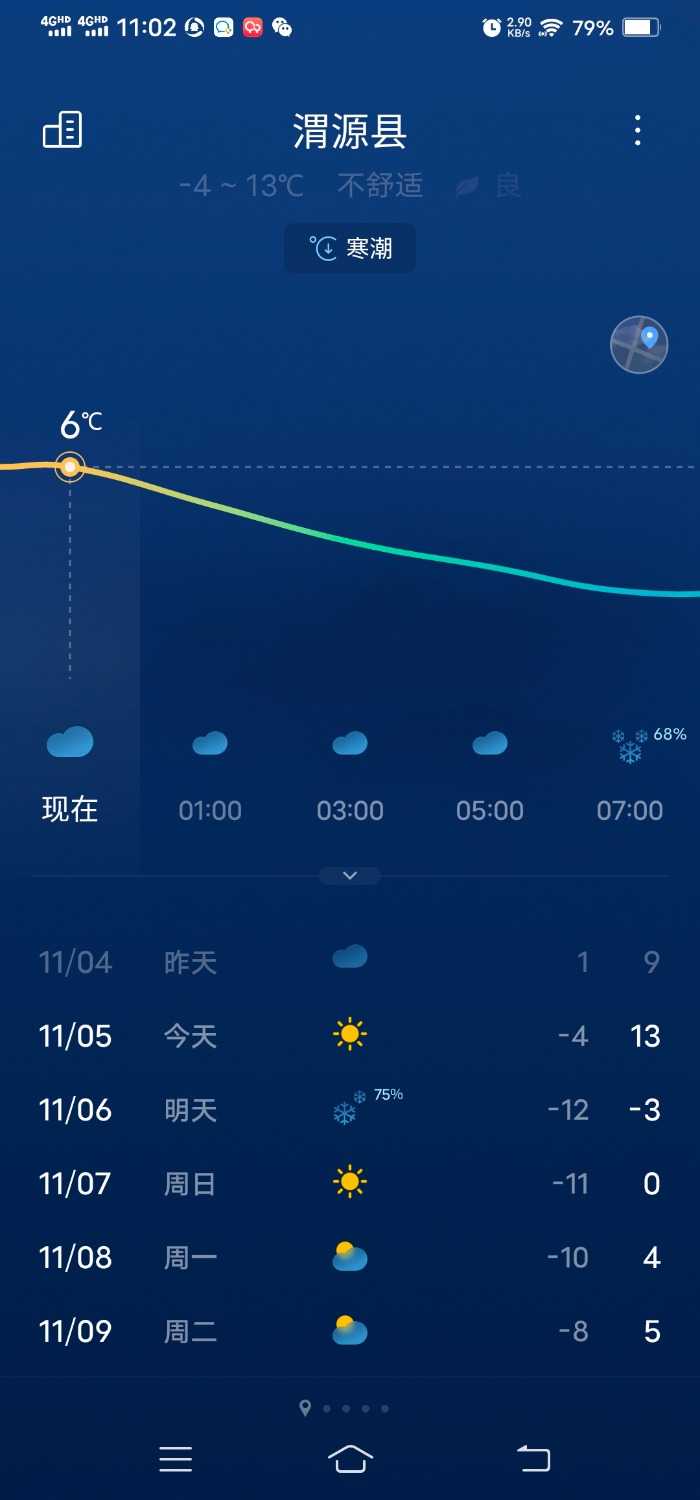The width and height of the screenshot is (700, 1500).
Task: Tap the 寒潮 cold wave warning chip
Action: click(350, 248)
